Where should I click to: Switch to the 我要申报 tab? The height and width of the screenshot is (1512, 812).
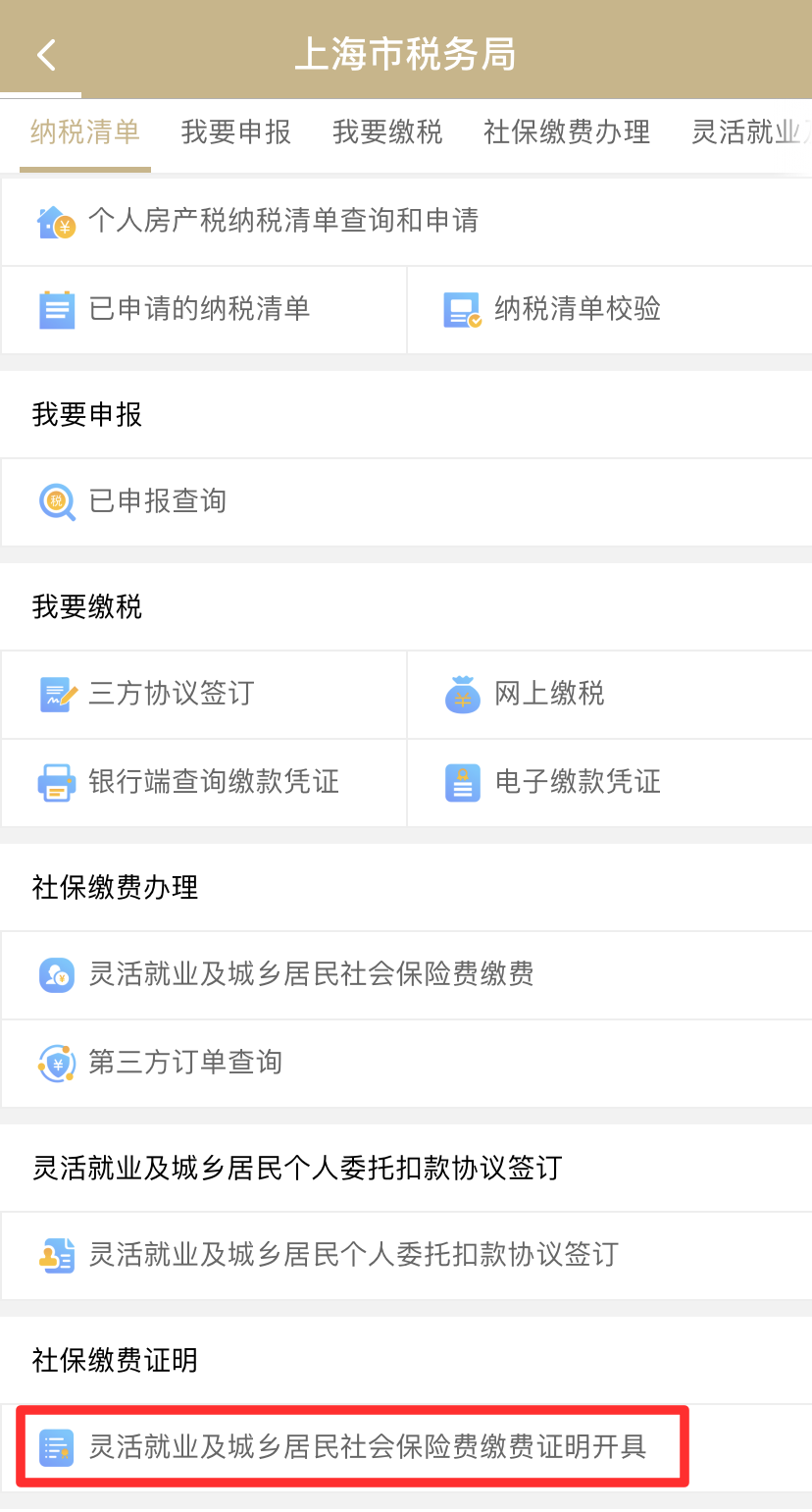235,132
